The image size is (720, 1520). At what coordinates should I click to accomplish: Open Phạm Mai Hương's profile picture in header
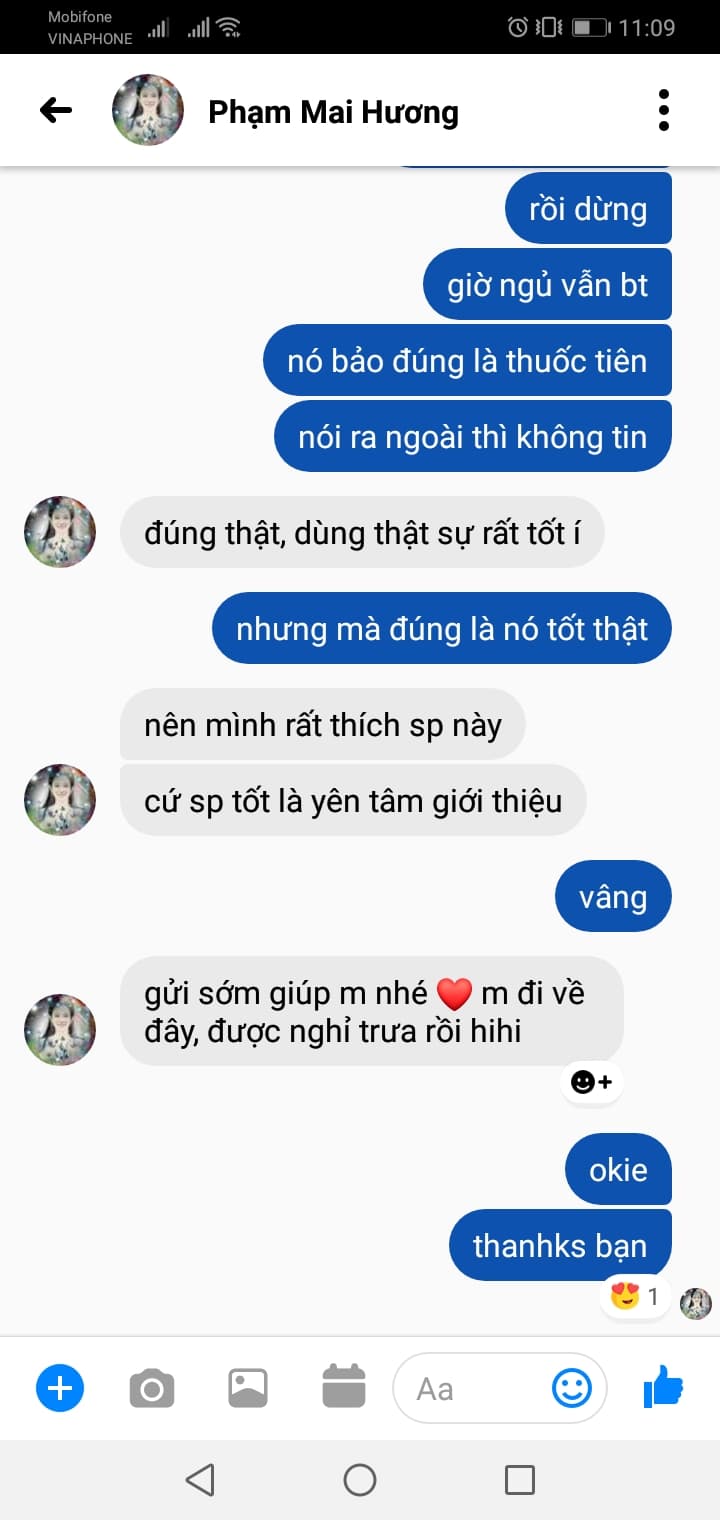click(148, 110)
